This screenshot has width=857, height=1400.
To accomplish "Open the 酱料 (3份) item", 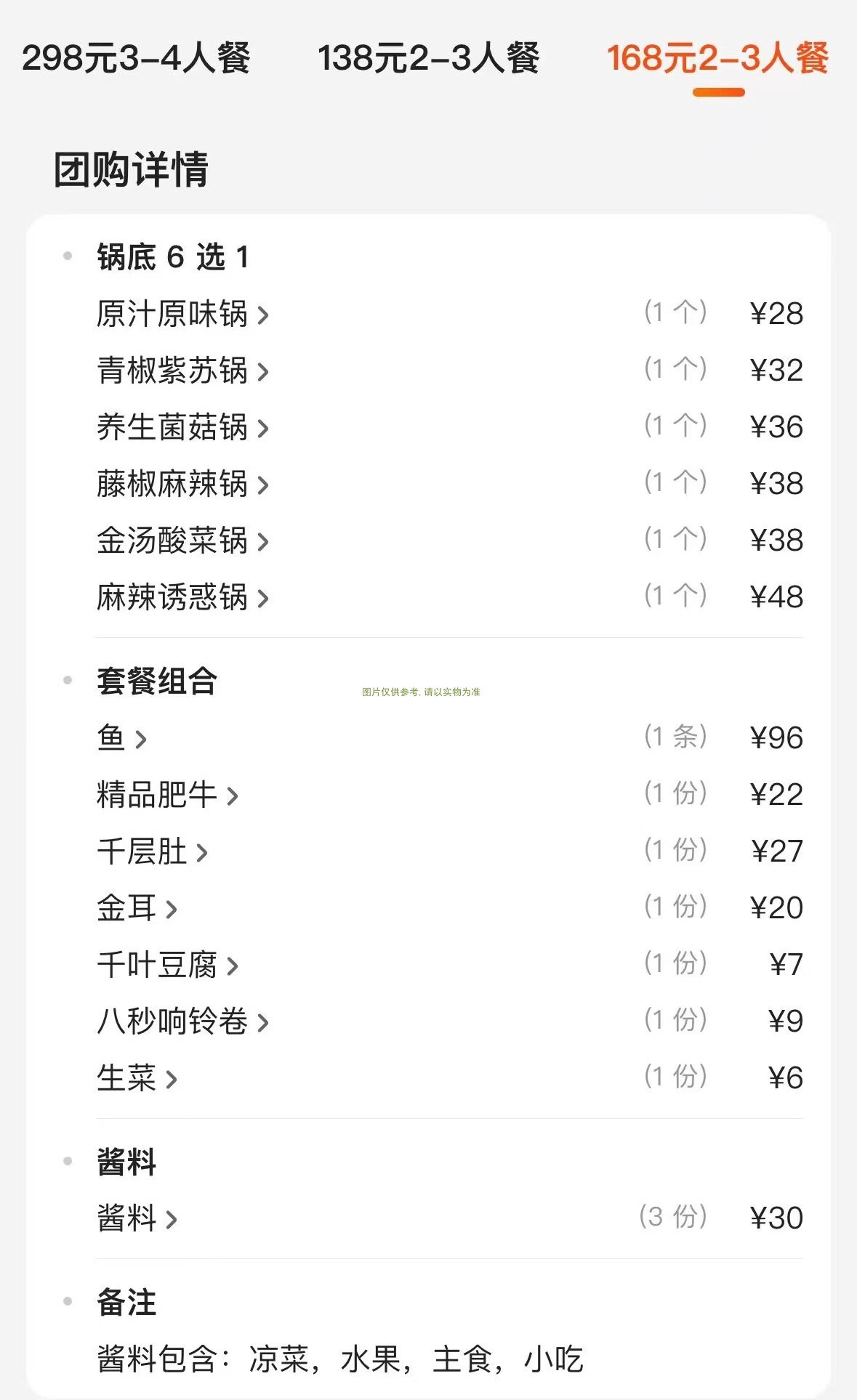I will click(x=137, y=1218).
